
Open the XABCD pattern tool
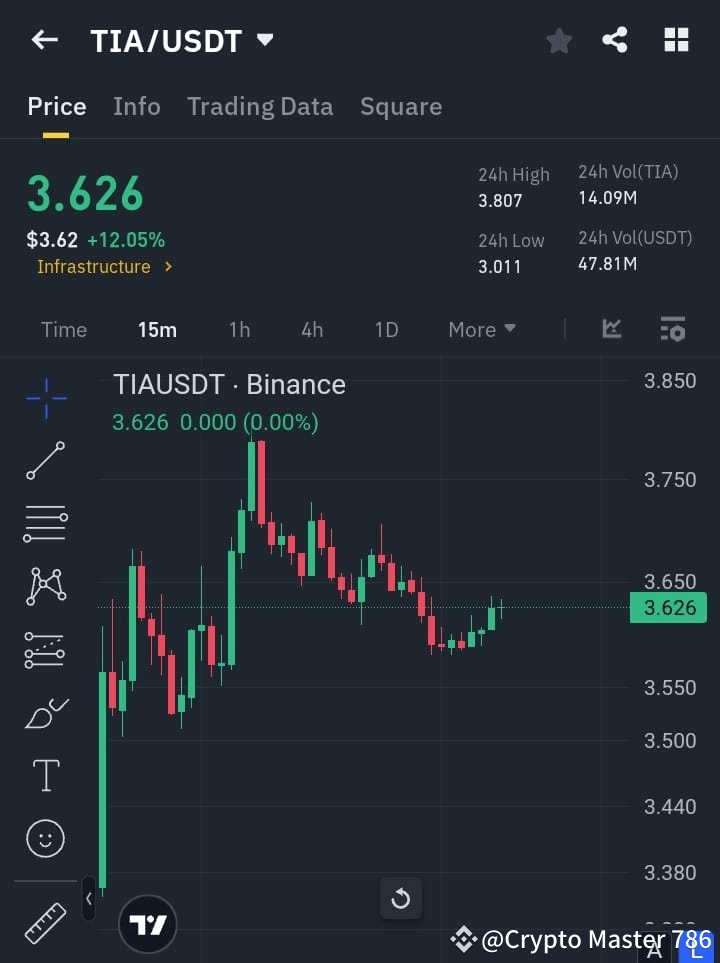click(45, 586)
